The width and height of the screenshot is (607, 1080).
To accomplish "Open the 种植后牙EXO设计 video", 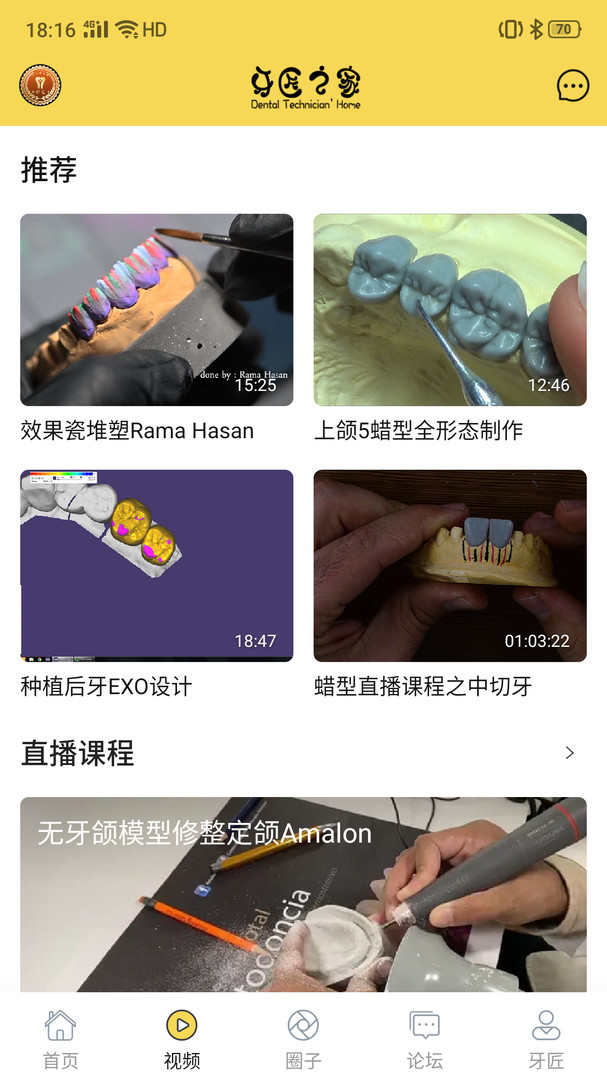I will coord(157,566).
